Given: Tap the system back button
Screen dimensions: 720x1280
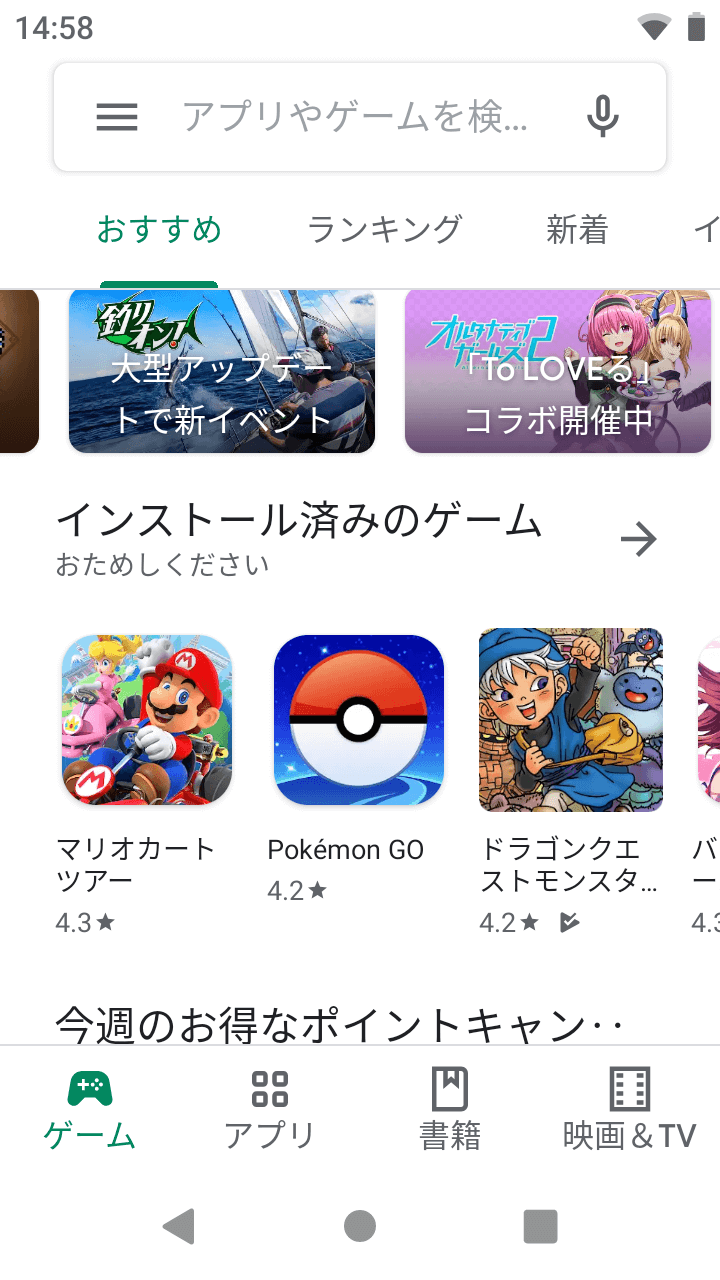Looking at the screenshot, I should pos(179,1225).
